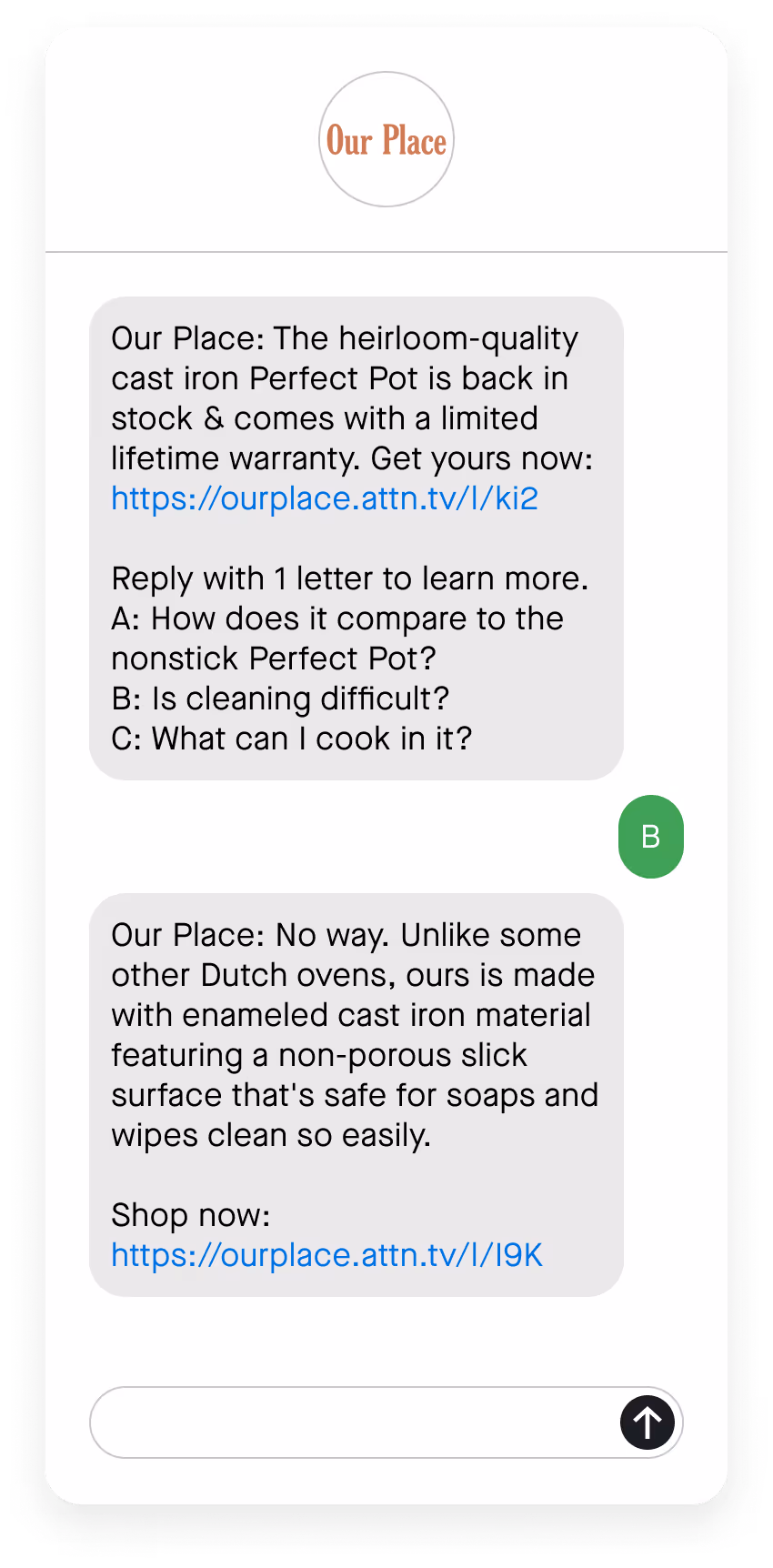This screenshot has height=1568, width=773.
Task: Open the Shop now link ending in l9K
Action: click(326, 1255)
